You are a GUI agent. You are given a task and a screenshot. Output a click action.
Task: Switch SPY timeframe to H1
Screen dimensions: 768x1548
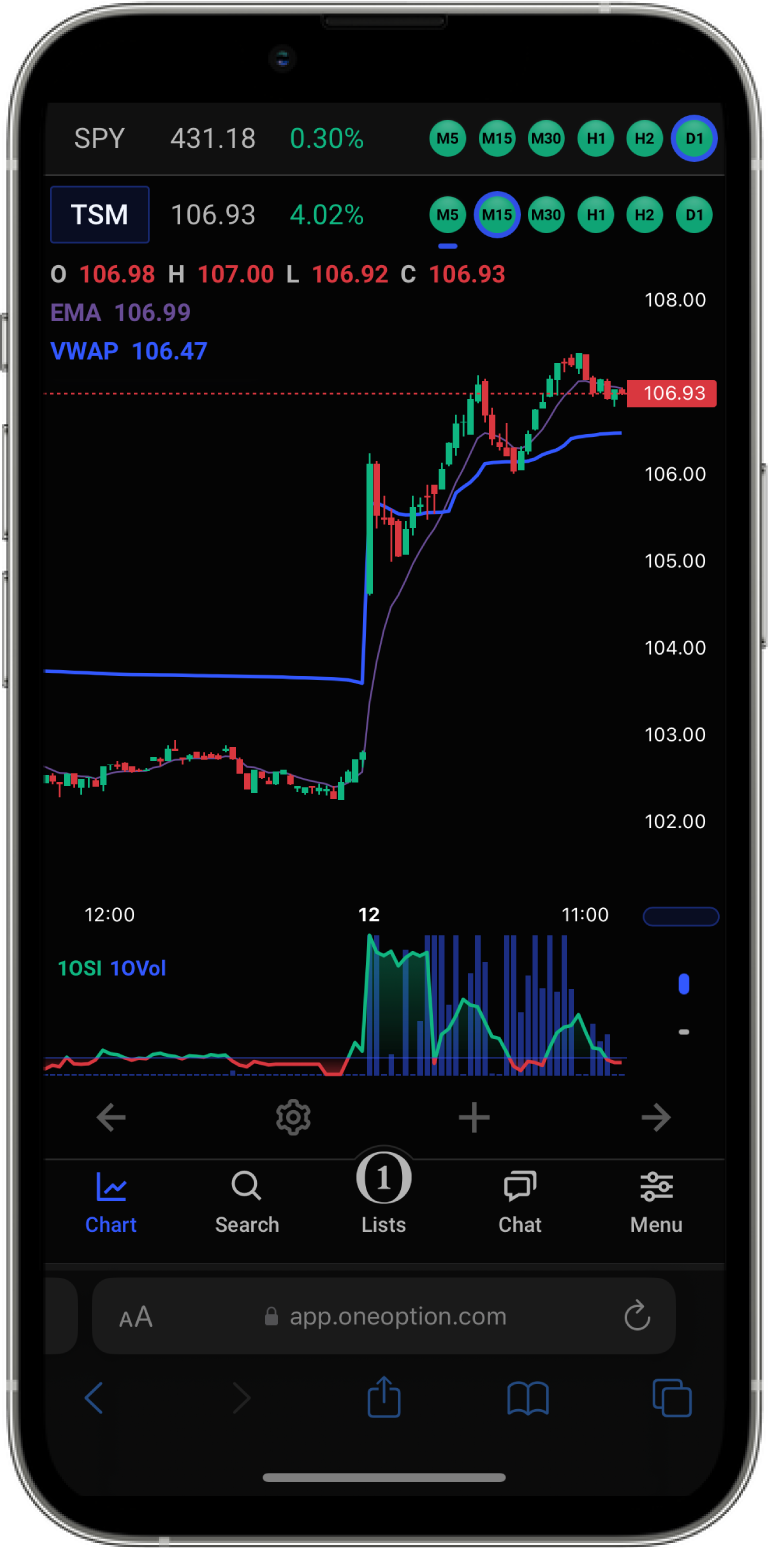point(595,138)
